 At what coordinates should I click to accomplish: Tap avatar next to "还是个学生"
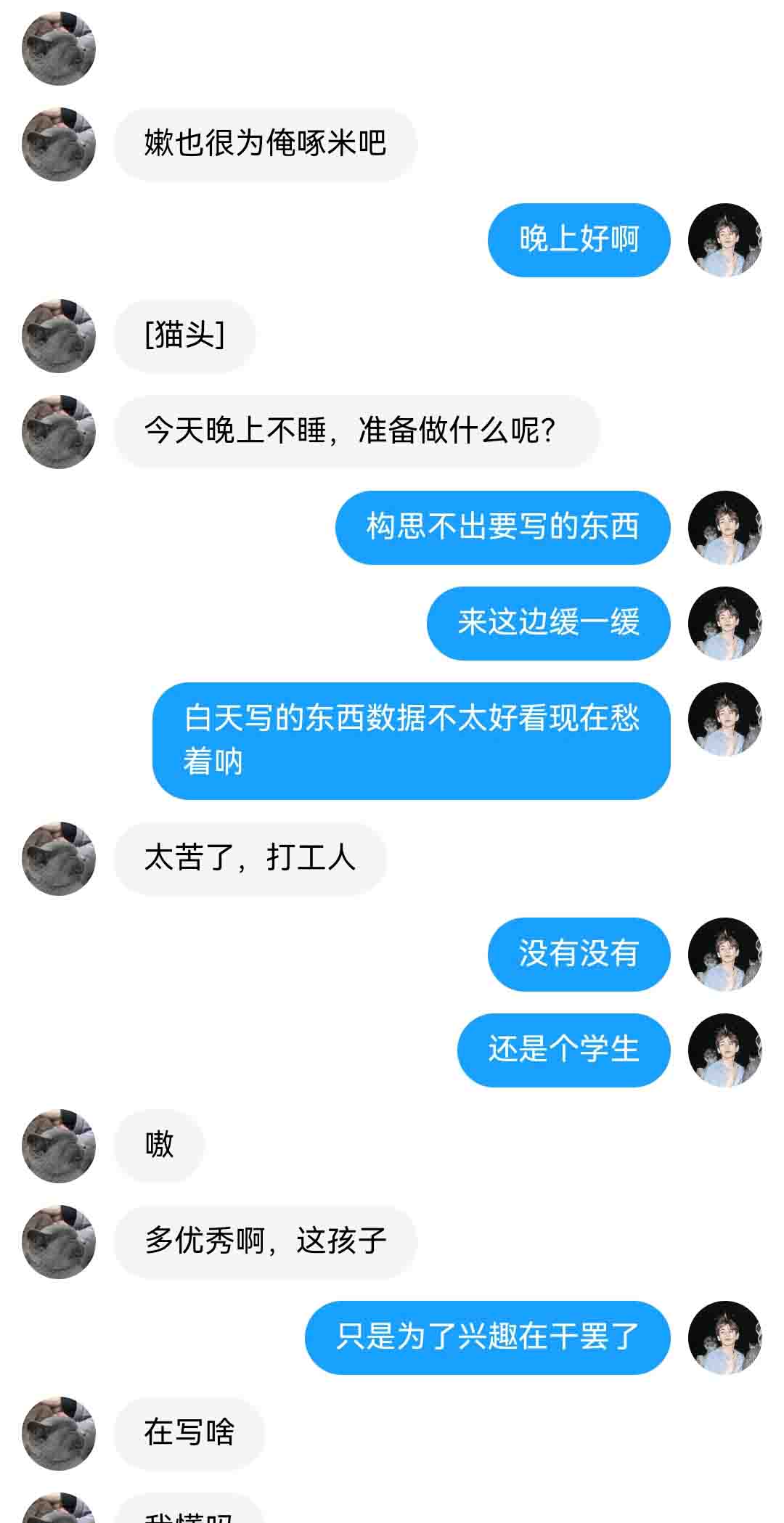pos(724,1050)
